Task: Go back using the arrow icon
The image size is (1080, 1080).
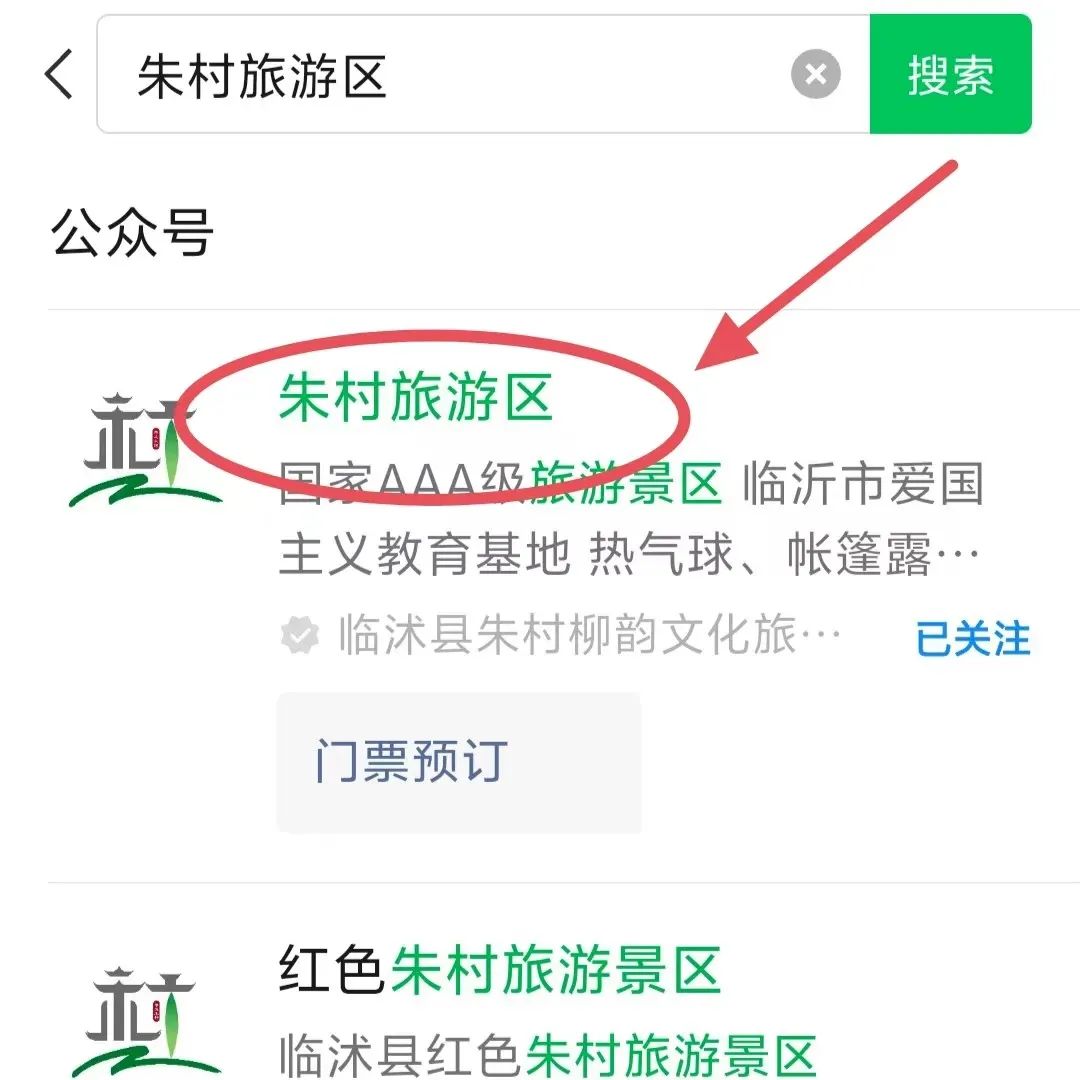Action: 59,75
